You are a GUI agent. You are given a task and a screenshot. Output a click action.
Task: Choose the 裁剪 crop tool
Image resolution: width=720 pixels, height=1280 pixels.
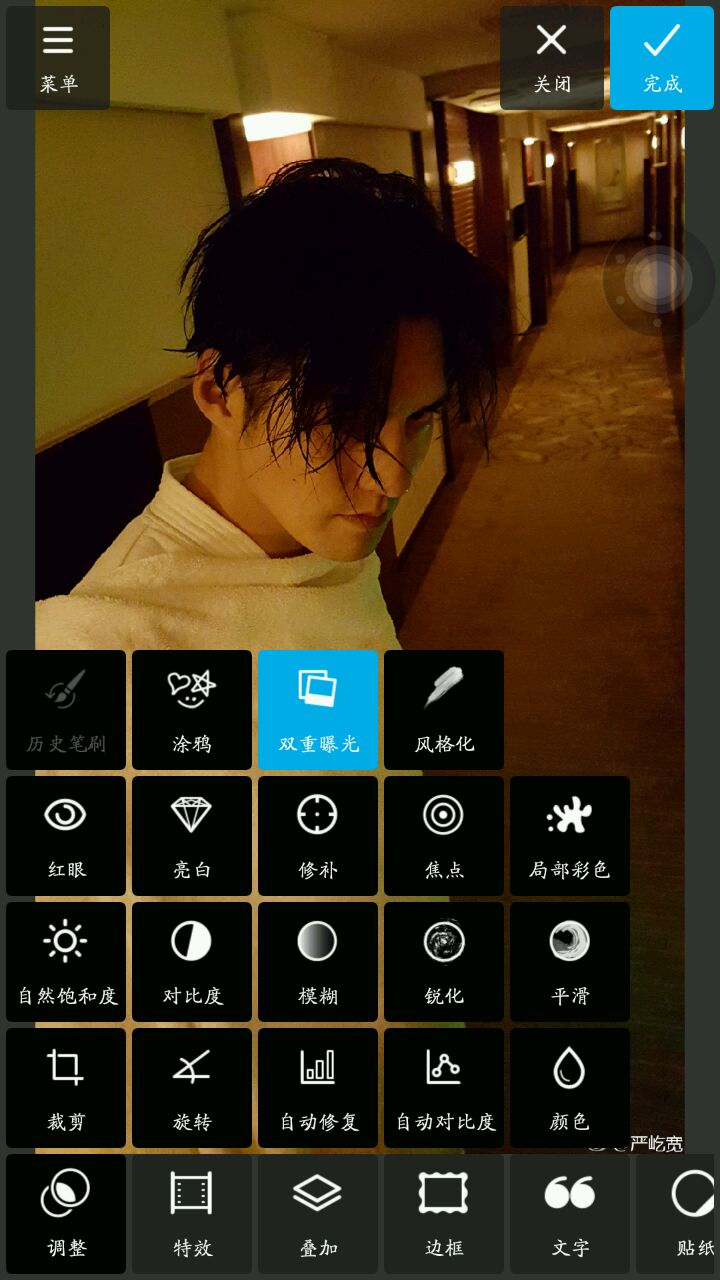[66, 1088]
